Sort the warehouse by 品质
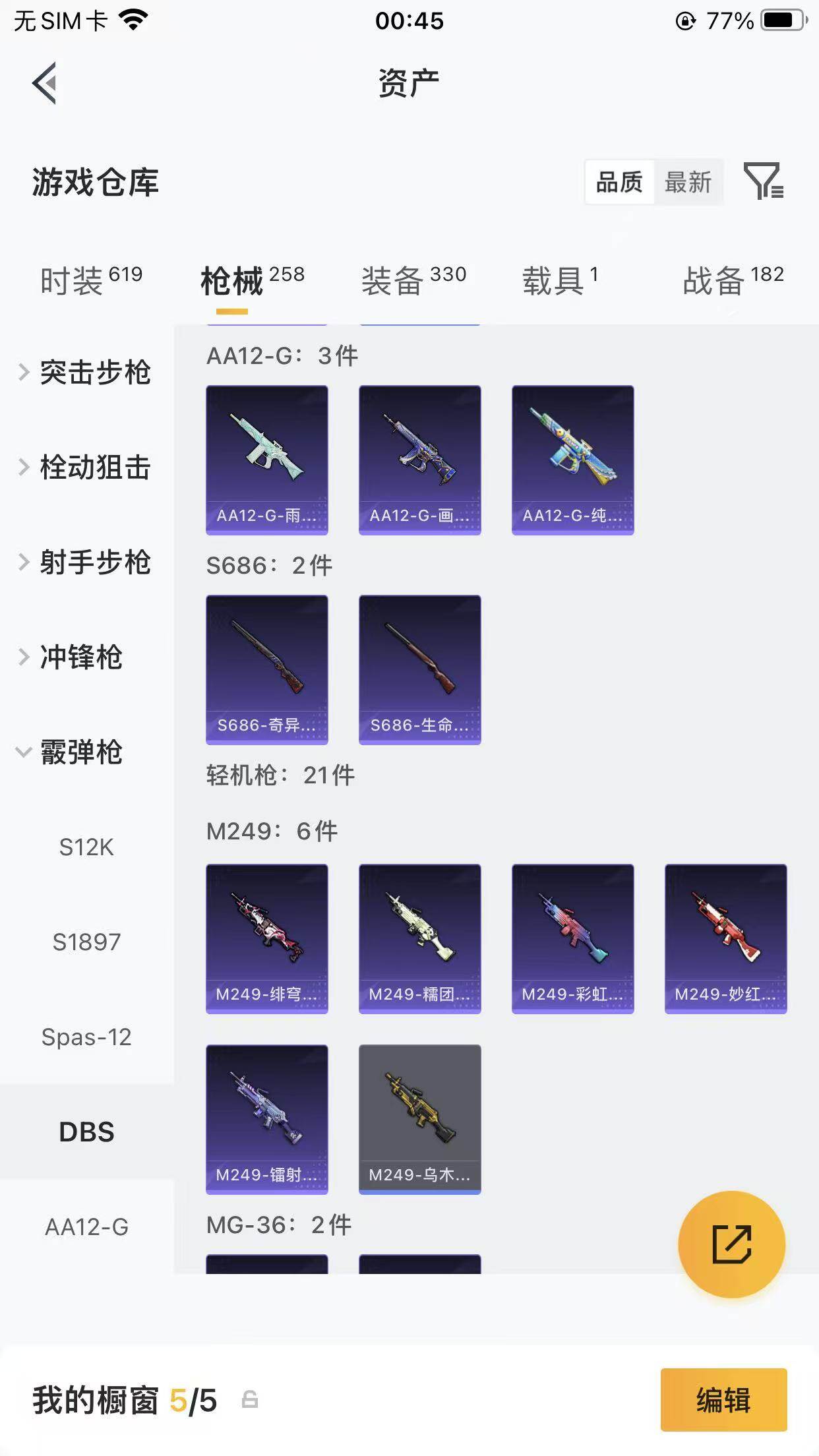The width and height of the screenshot is (819, 1456). point(619,182)
